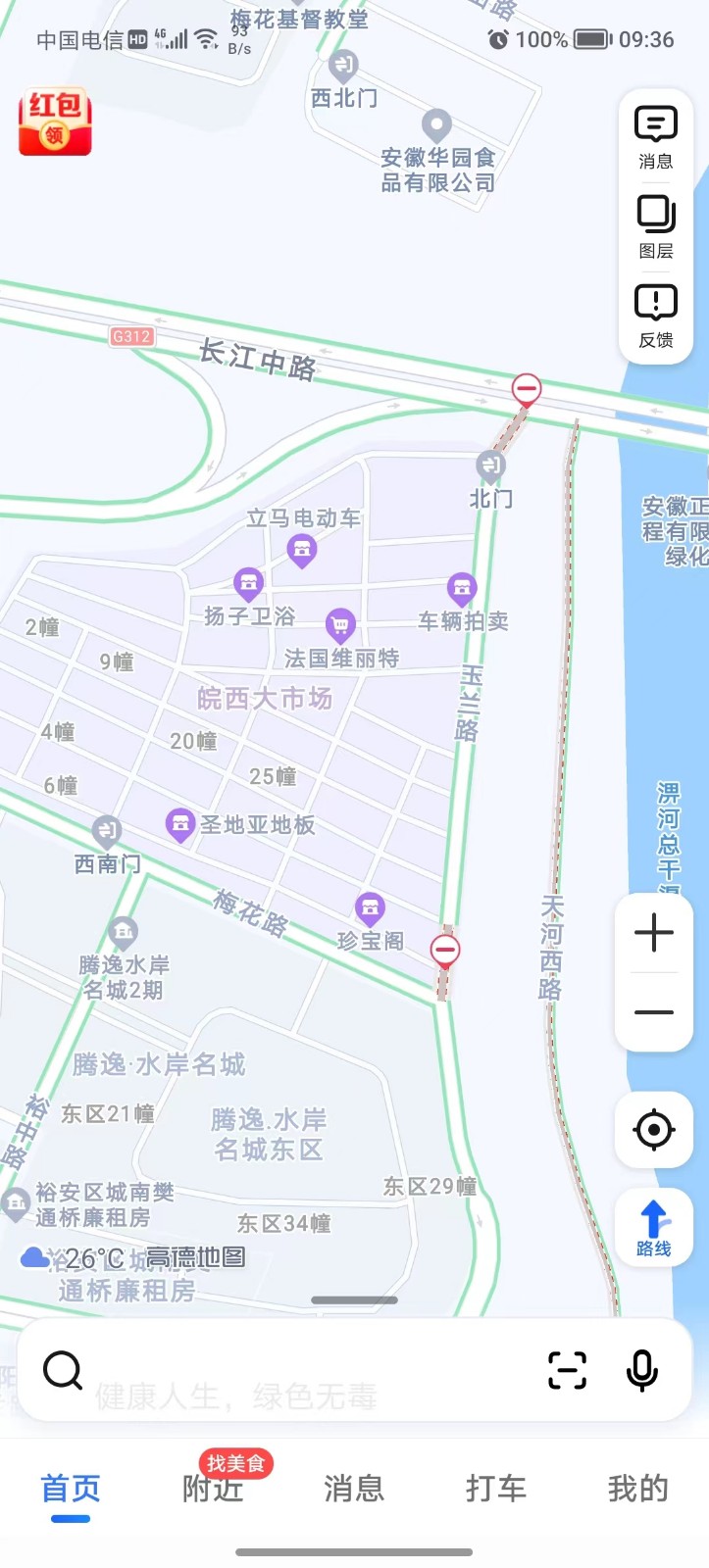Open 路线 route planning

tap(654, 1229)
